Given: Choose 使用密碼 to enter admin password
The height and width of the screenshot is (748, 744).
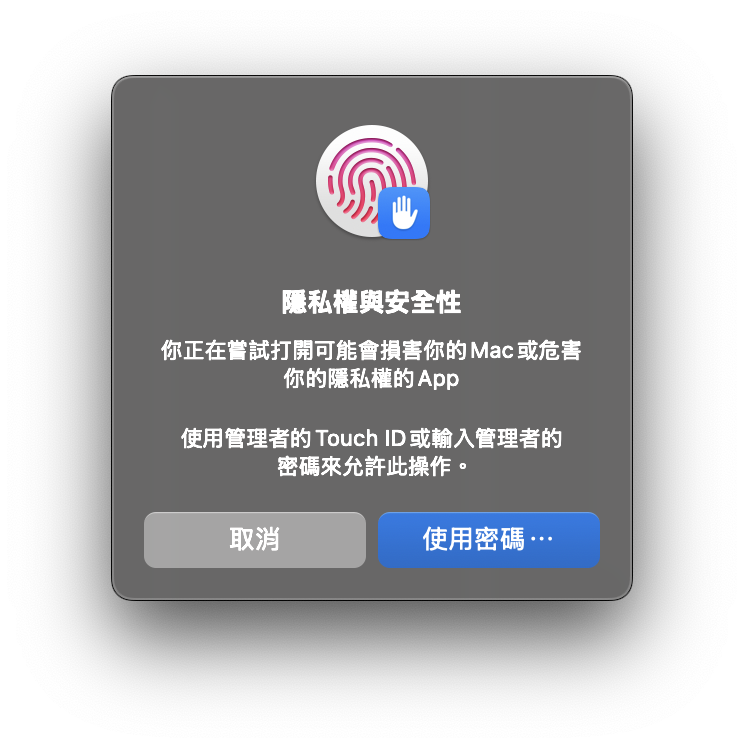Looking at the screenshot, I should pyautogui.click(x=488, y=540).
